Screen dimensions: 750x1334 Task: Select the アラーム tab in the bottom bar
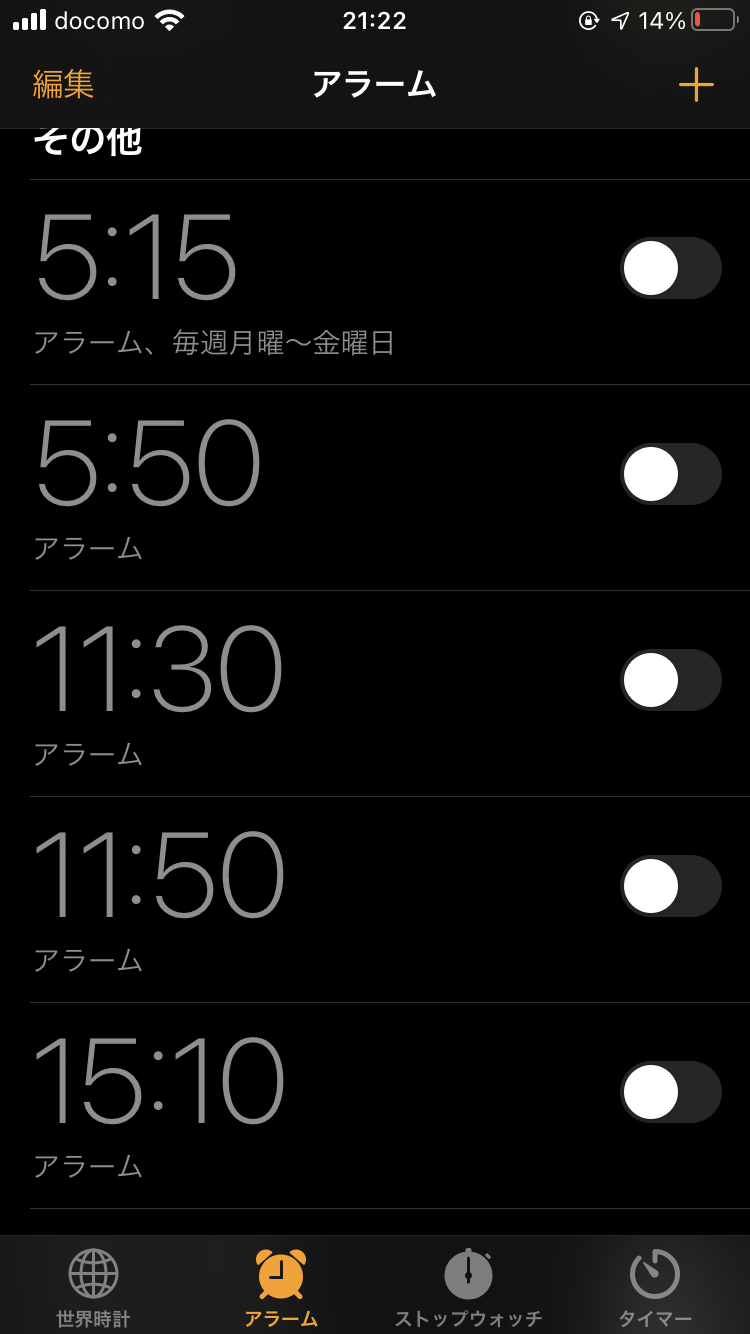click(281, 1288)
